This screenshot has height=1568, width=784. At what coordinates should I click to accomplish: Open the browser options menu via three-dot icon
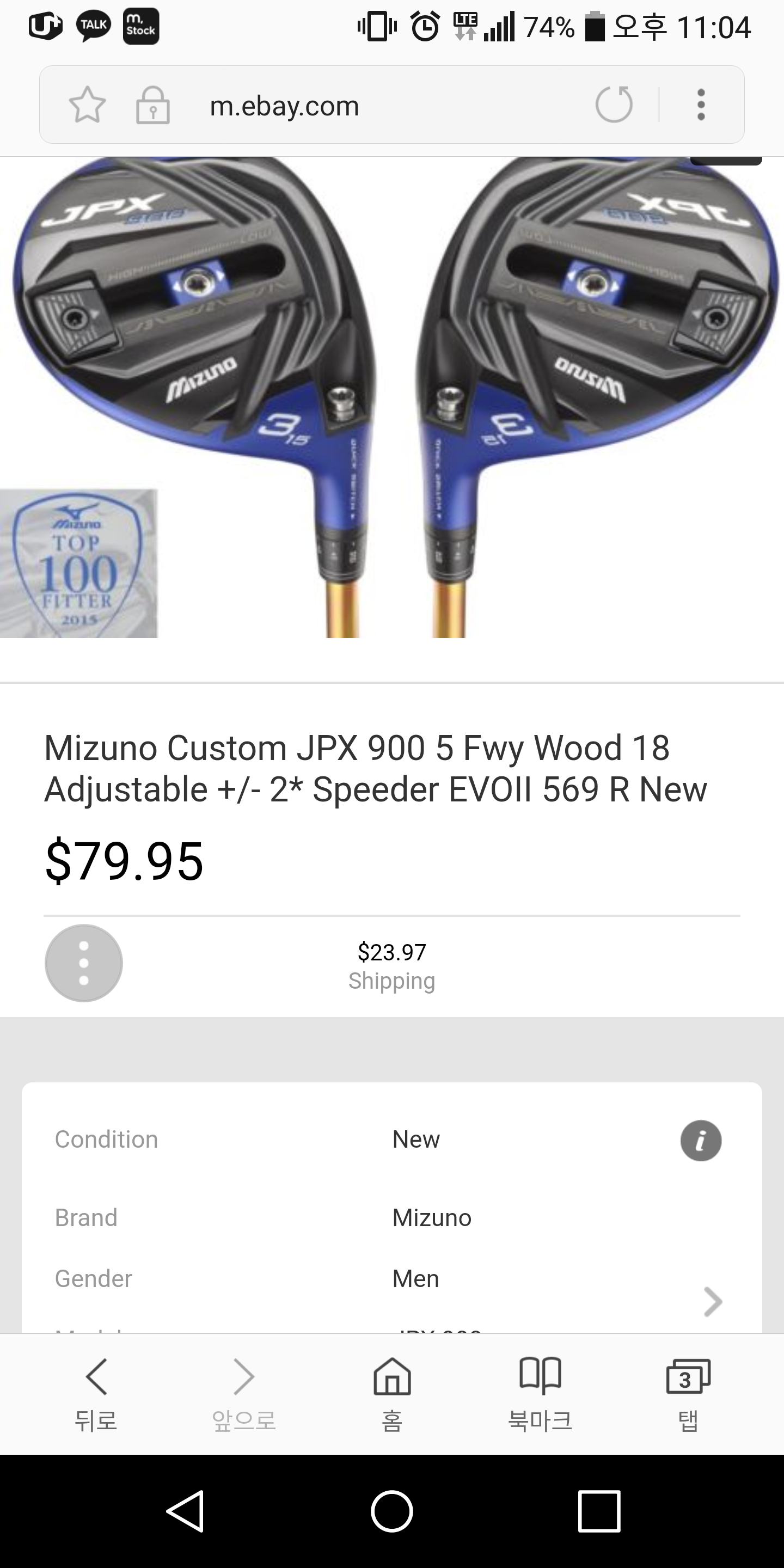[x=701, y=105]
